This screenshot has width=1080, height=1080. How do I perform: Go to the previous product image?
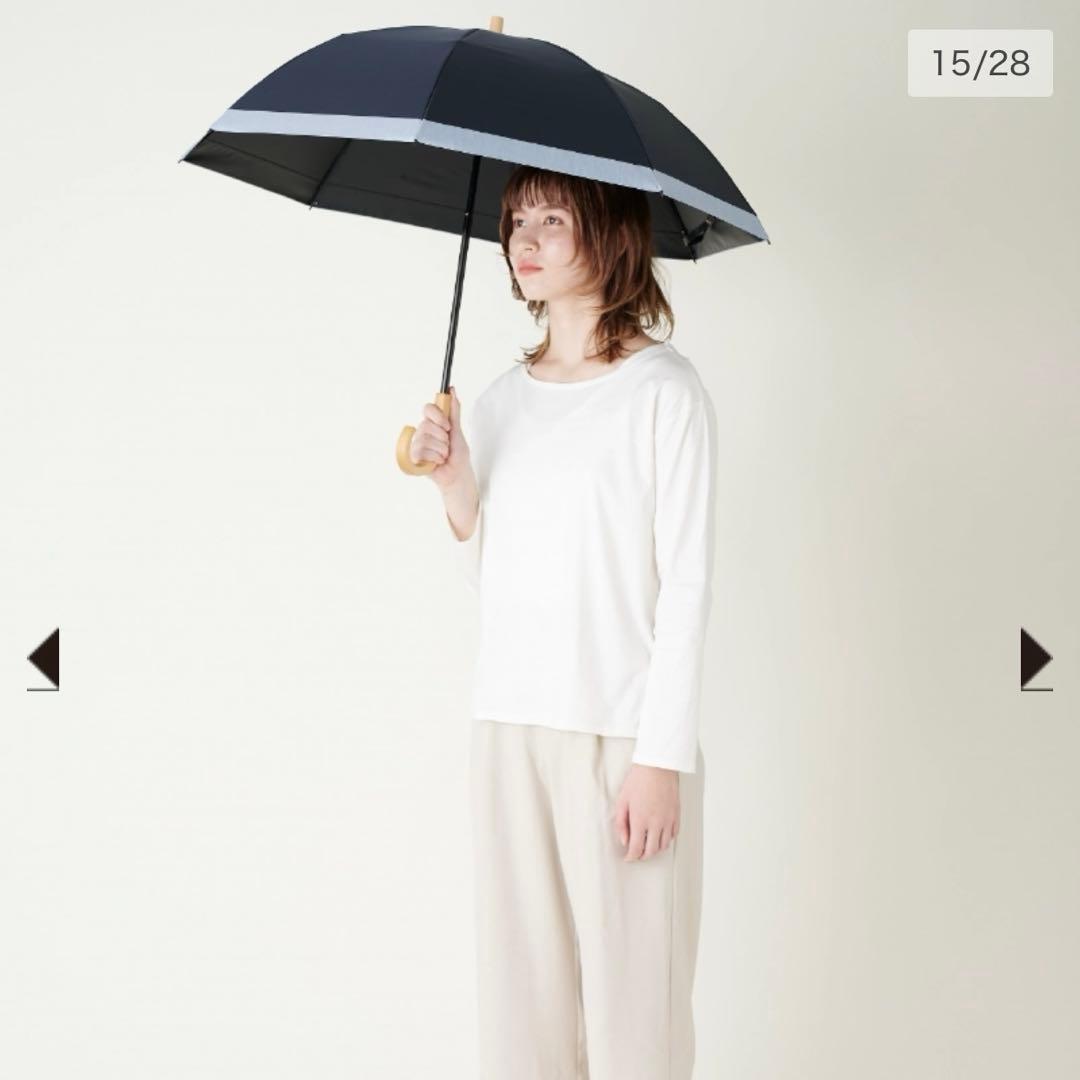43,658
